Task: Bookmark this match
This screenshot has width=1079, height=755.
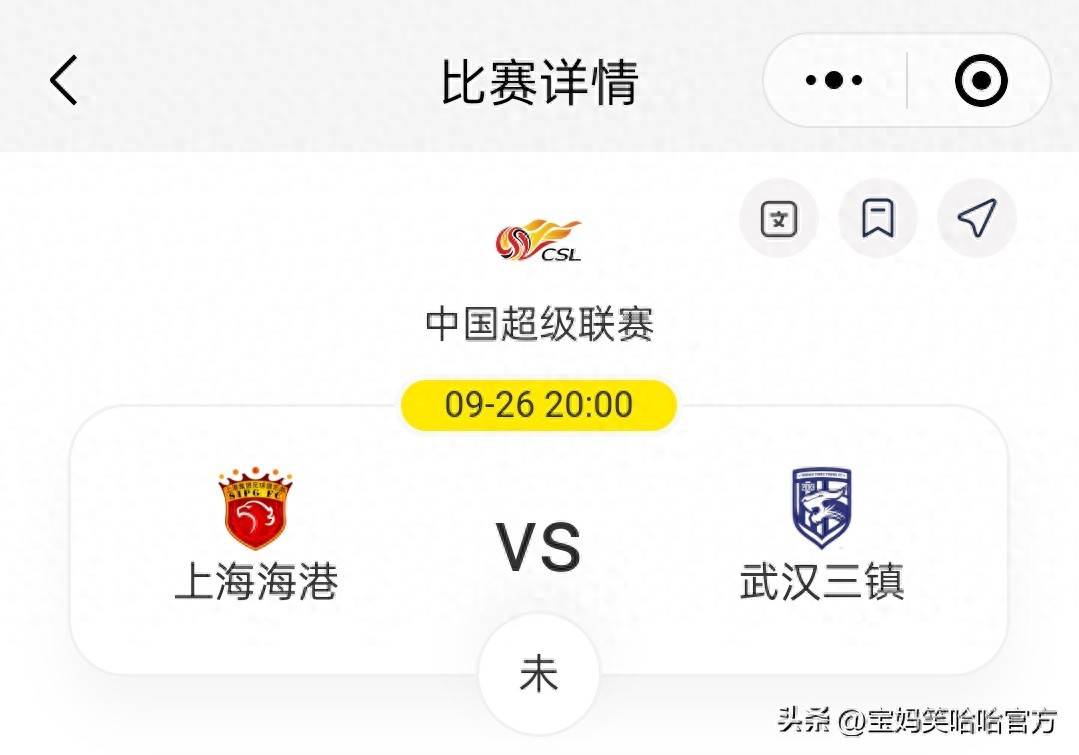Action: [877, 218]
